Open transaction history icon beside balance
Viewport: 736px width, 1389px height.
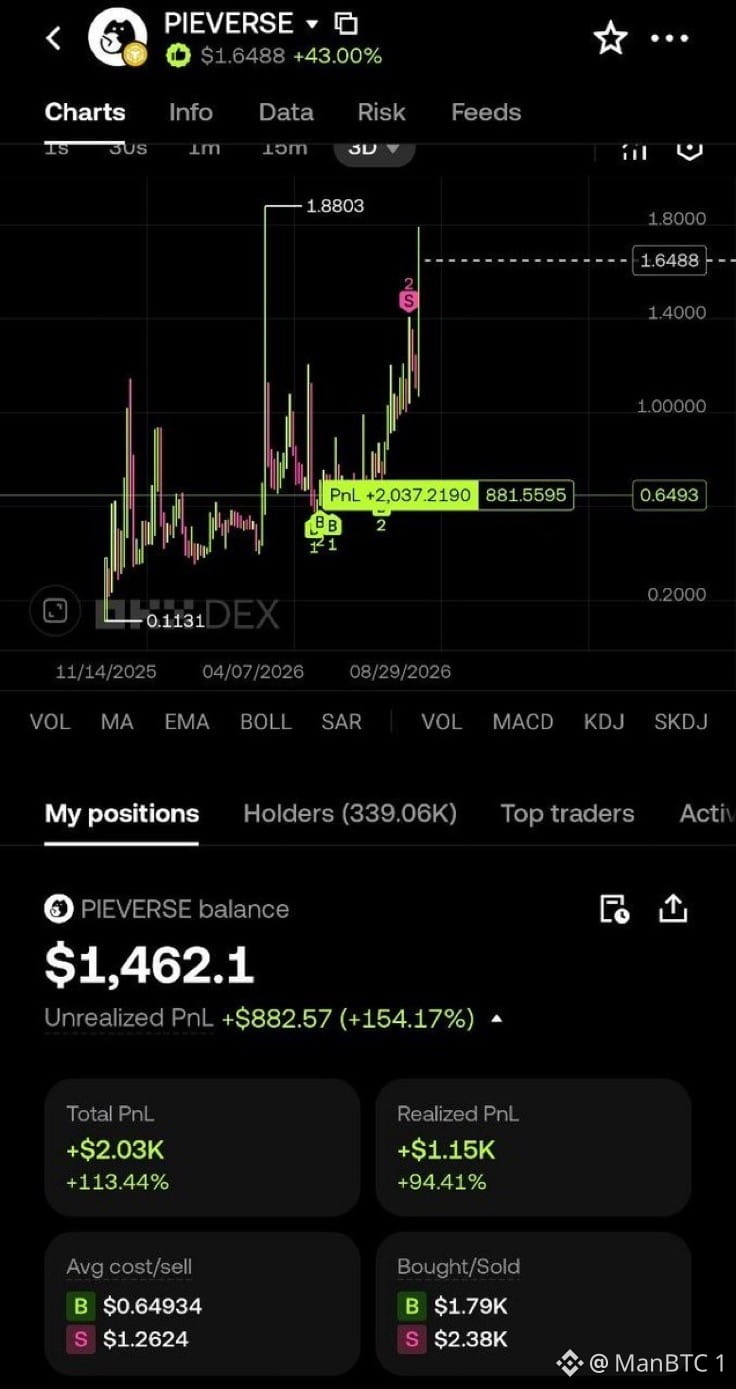tap(614, 909)
